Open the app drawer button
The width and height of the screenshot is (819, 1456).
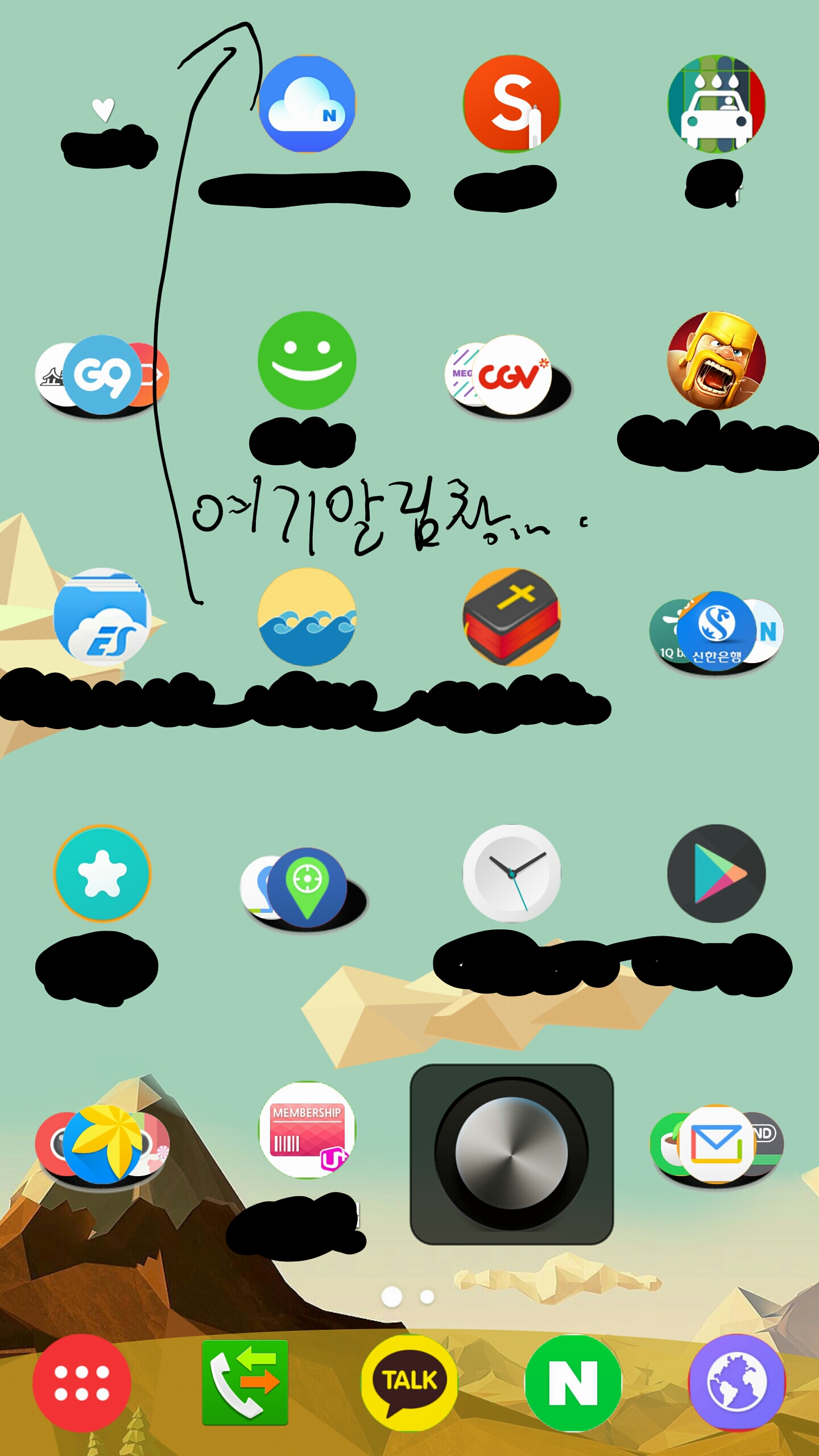(82, 1383)
